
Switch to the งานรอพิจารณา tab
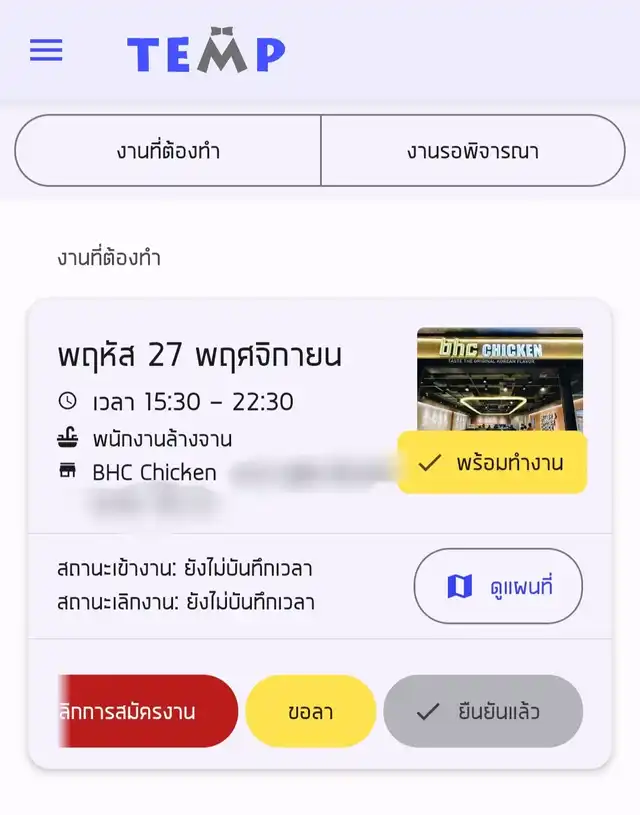pyautogui.click(x=473, y=151)
